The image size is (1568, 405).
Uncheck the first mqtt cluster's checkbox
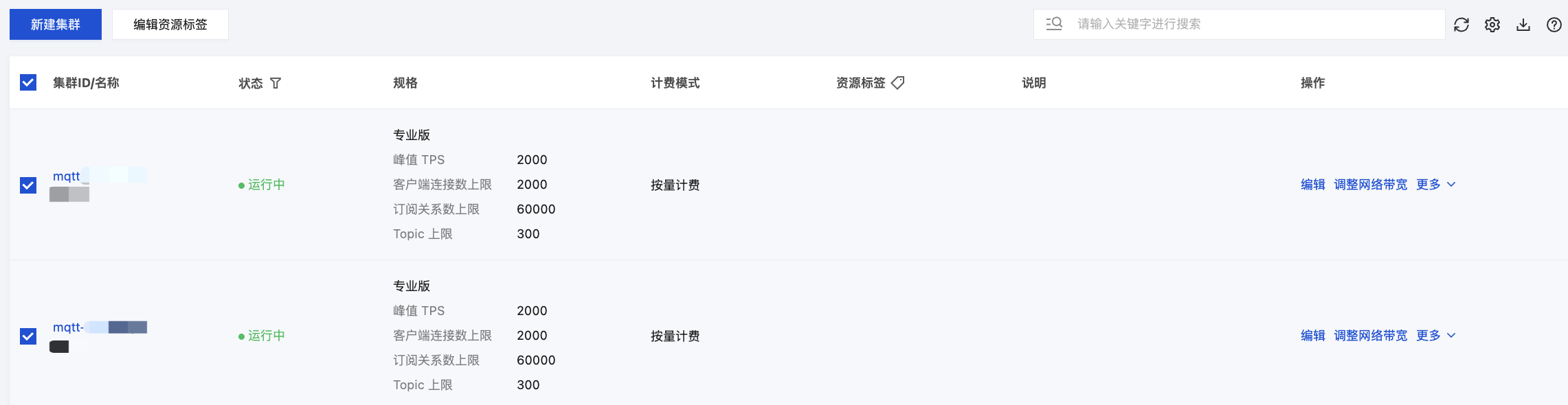pyautogui.click(x=28, y=185)
